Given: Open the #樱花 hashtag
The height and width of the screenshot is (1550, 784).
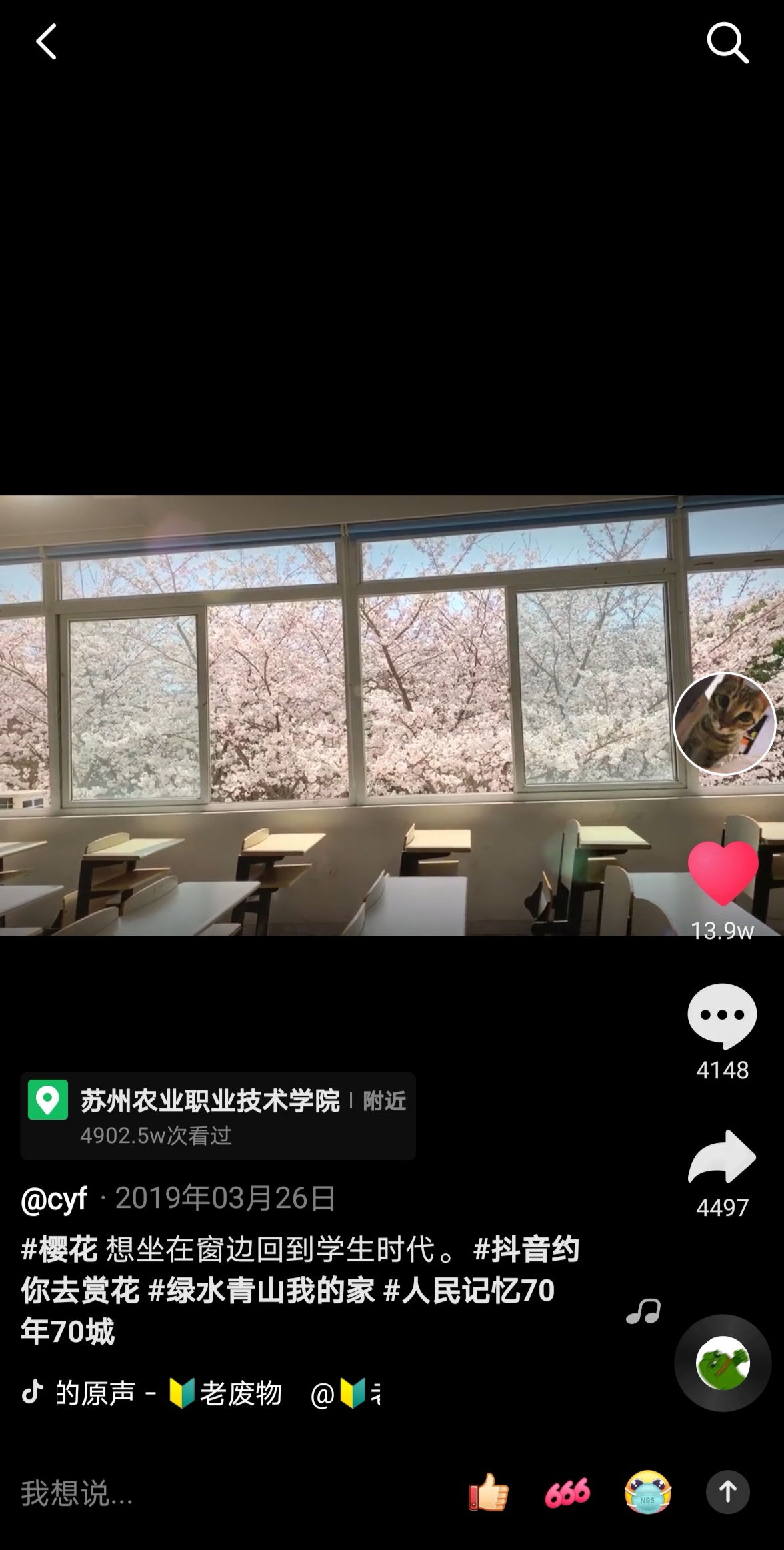Looking at the screenshot, I should pyautogui.click(x=59, y=1249).
